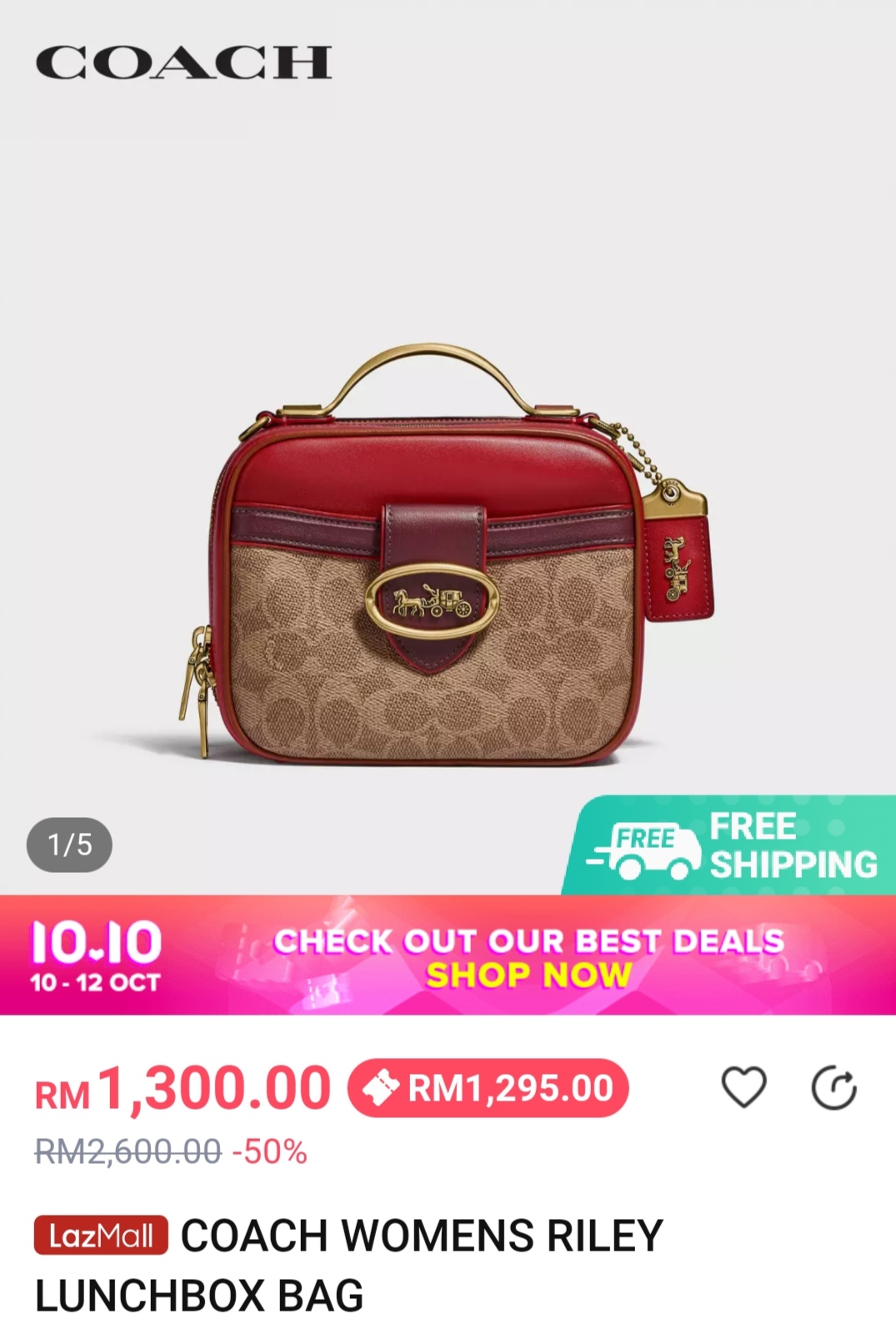Add this bag to the wishlist
896x1319 pixels.
[x=743, y=1087]
